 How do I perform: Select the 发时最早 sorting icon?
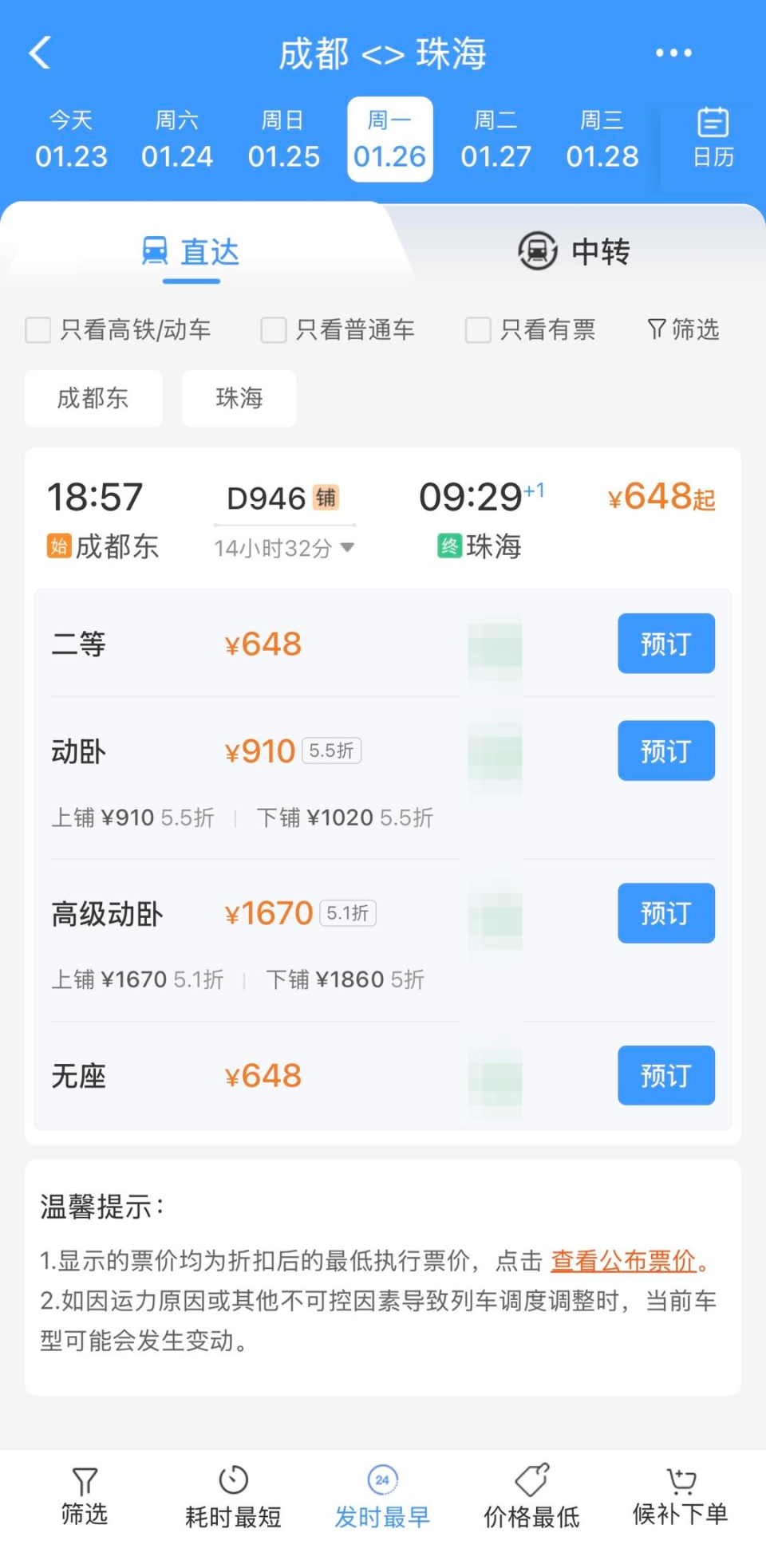[382, 1491]
